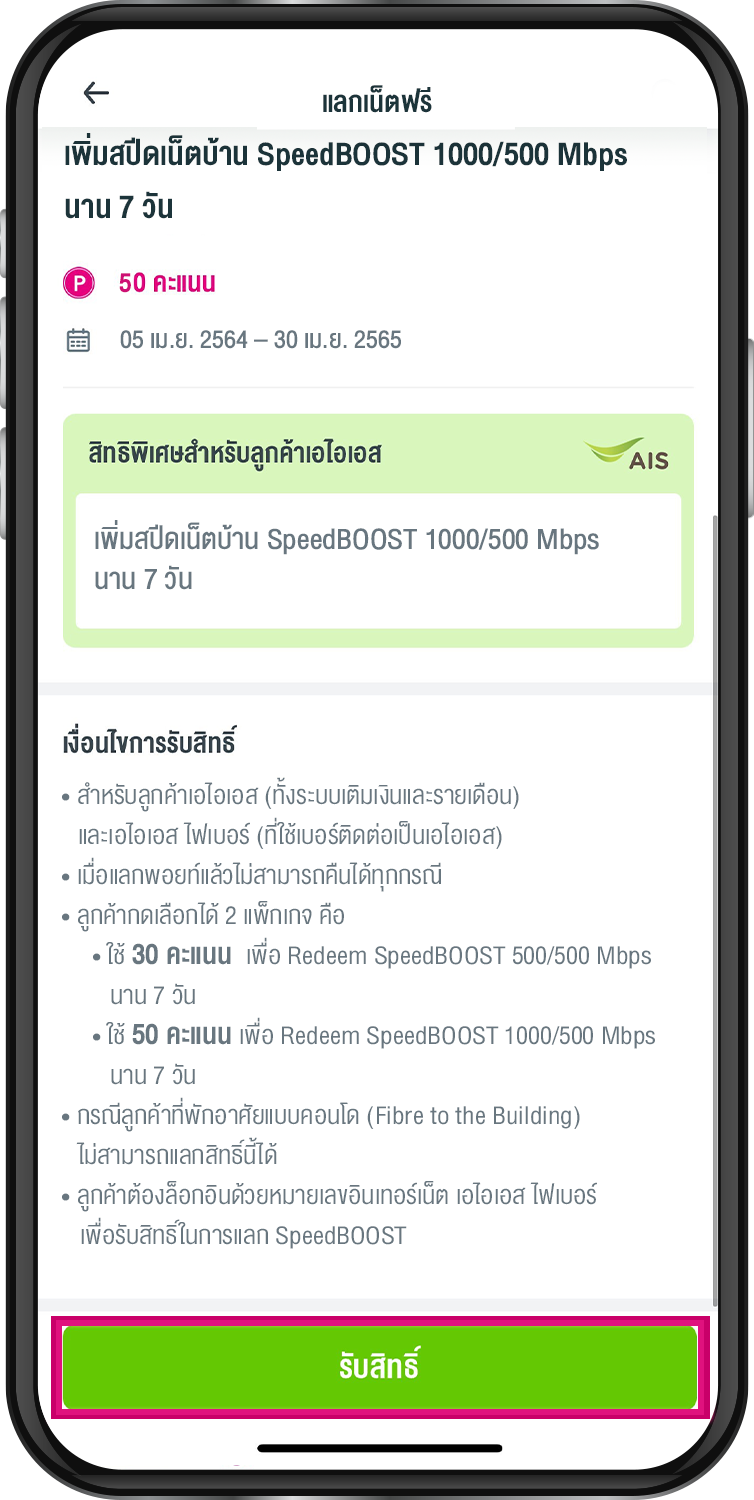Go back using the top-left arrow
Viewport: 754px width, 1500px height.
click(96, 93)
